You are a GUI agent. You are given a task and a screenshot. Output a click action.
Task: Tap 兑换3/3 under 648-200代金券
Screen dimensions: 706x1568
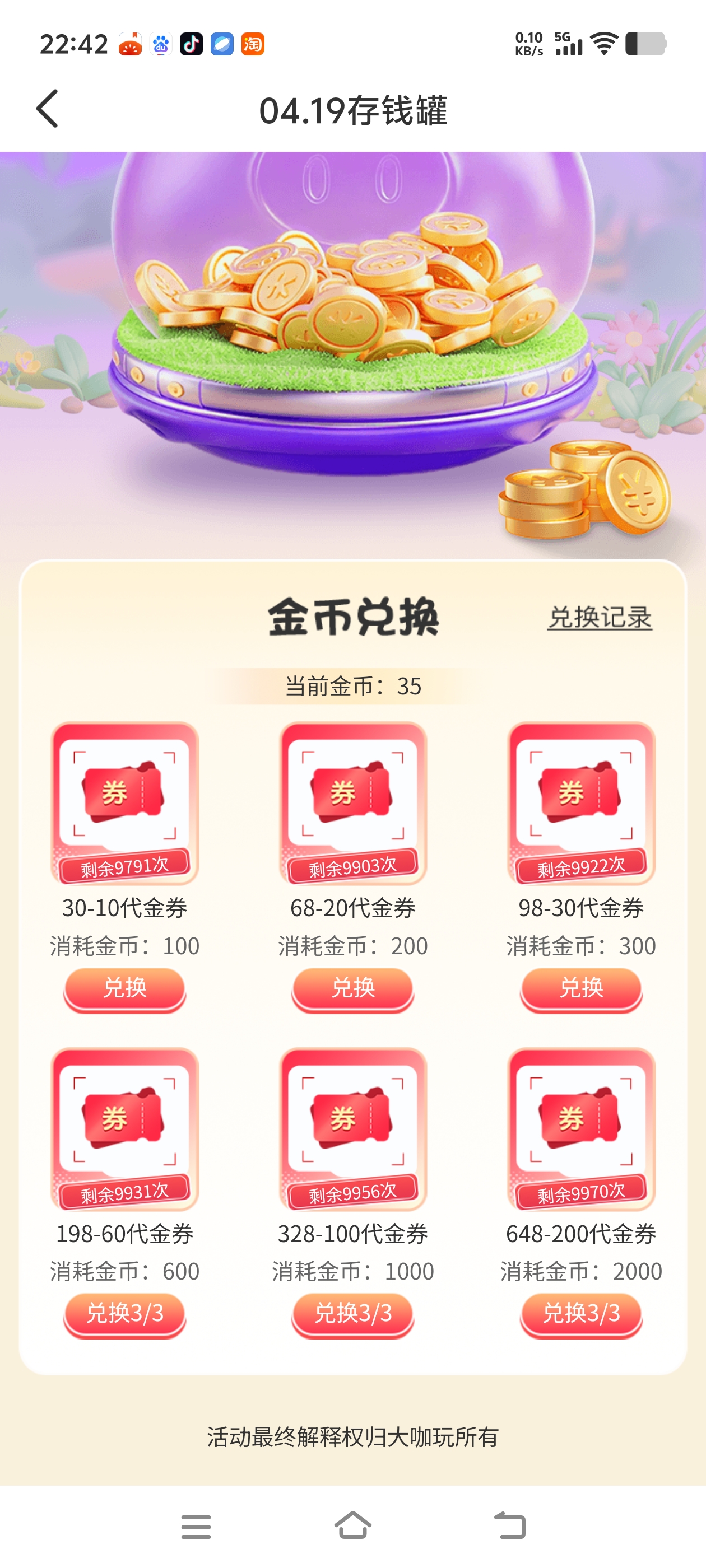[581, 1314]
